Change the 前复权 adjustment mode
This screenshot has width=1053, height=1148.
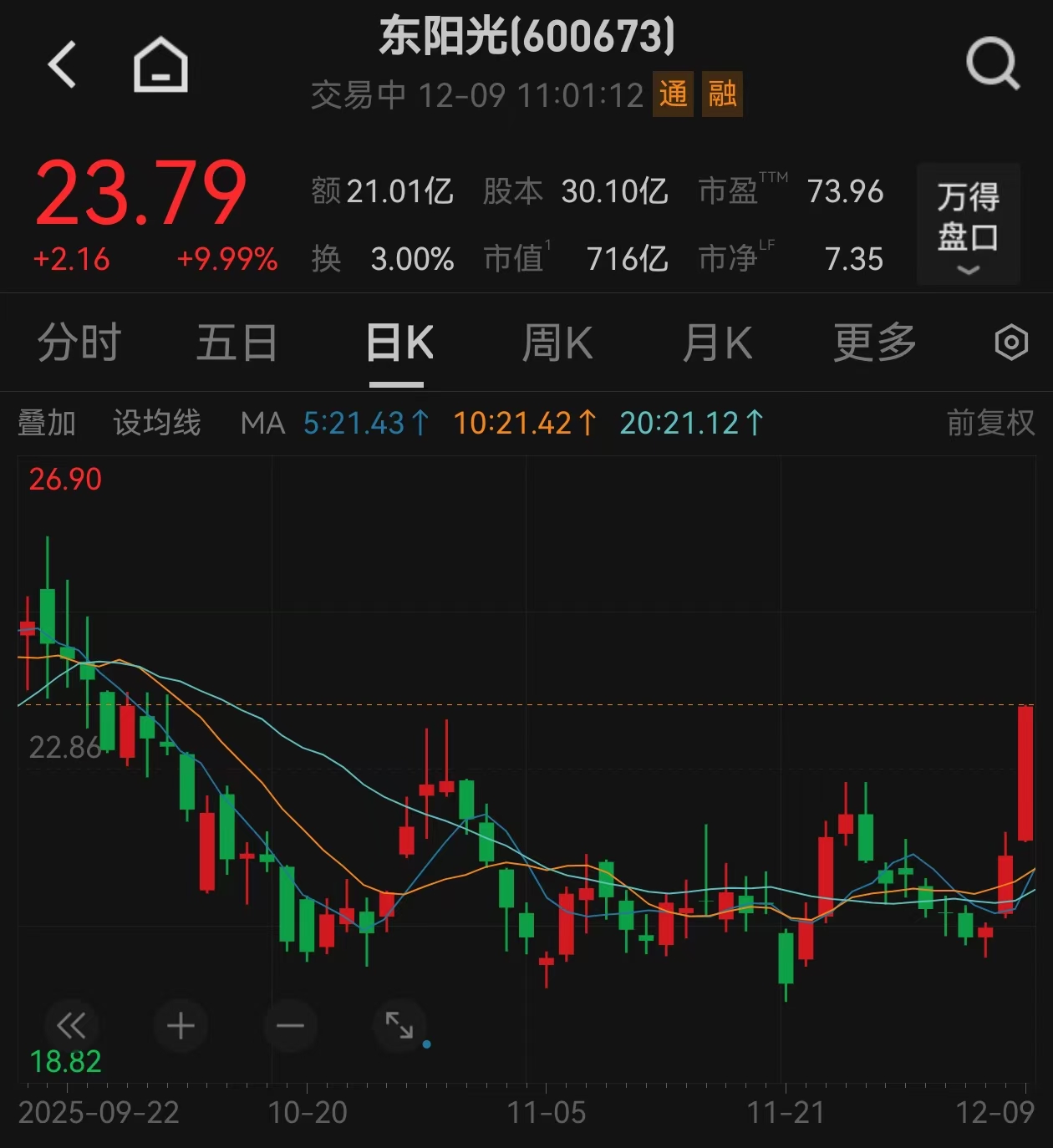pyautogui.click(x=990, y=423)
